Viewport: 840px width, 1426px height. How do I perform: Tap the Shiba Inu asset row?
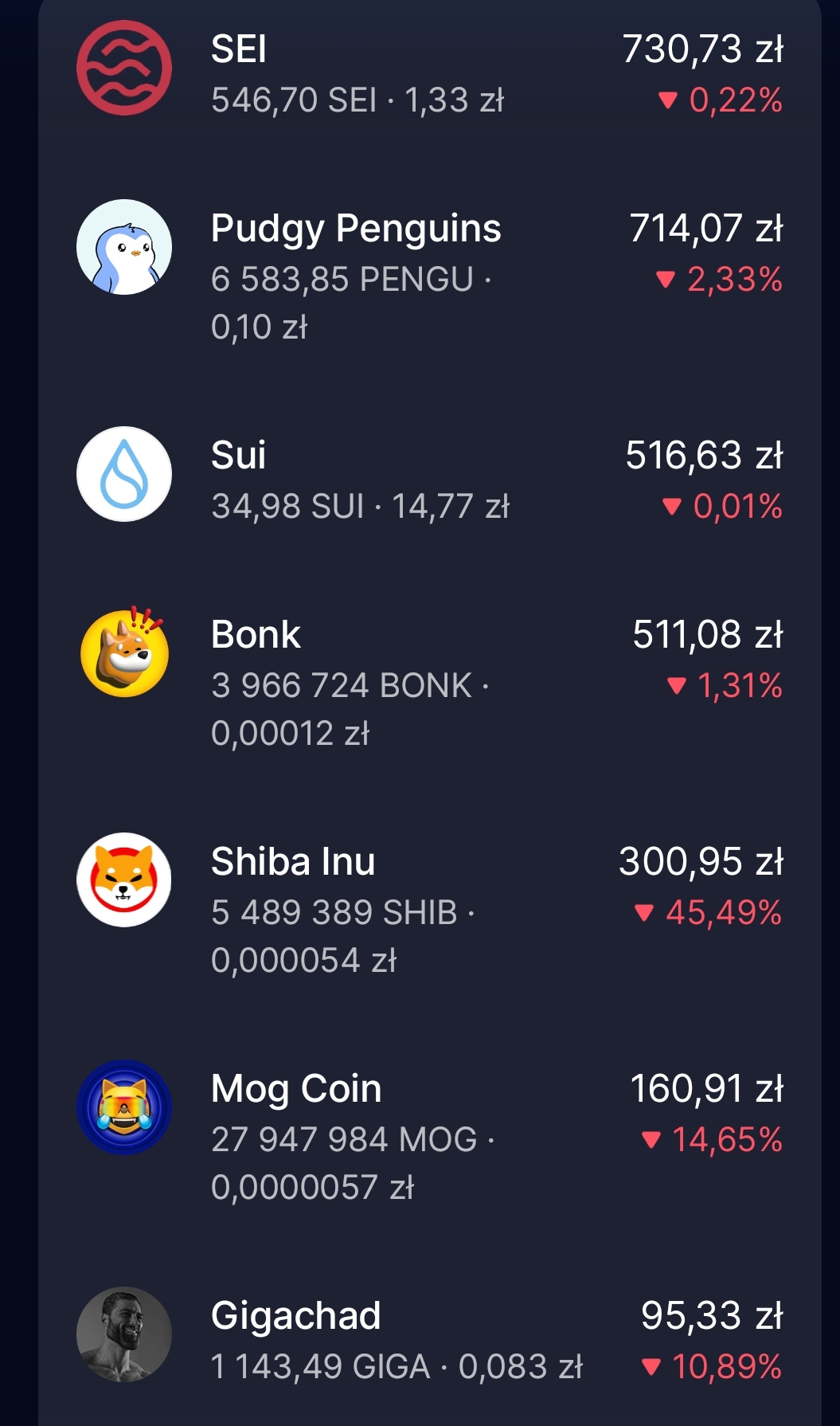click(x=430, y=910)
